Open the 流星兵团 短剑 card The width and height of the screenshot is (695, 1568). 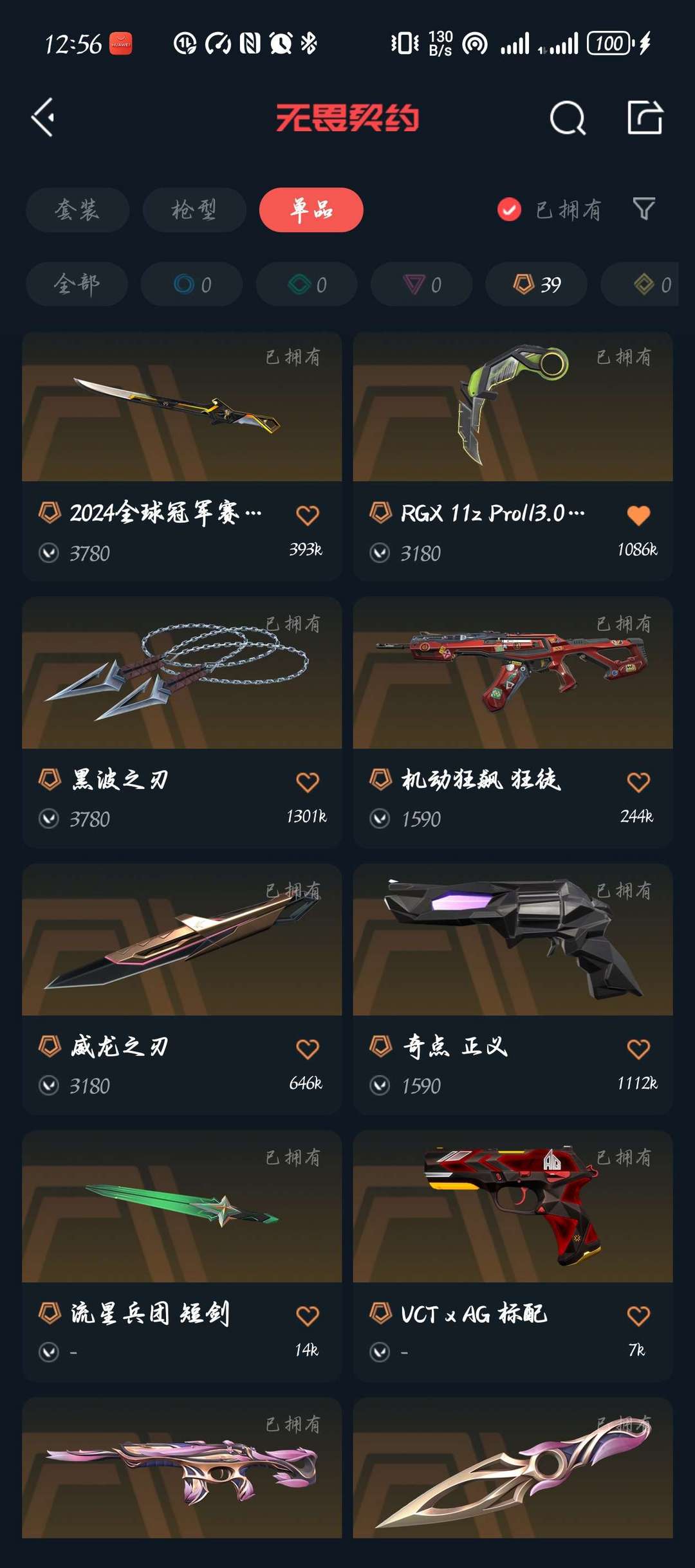[181, 1256]
